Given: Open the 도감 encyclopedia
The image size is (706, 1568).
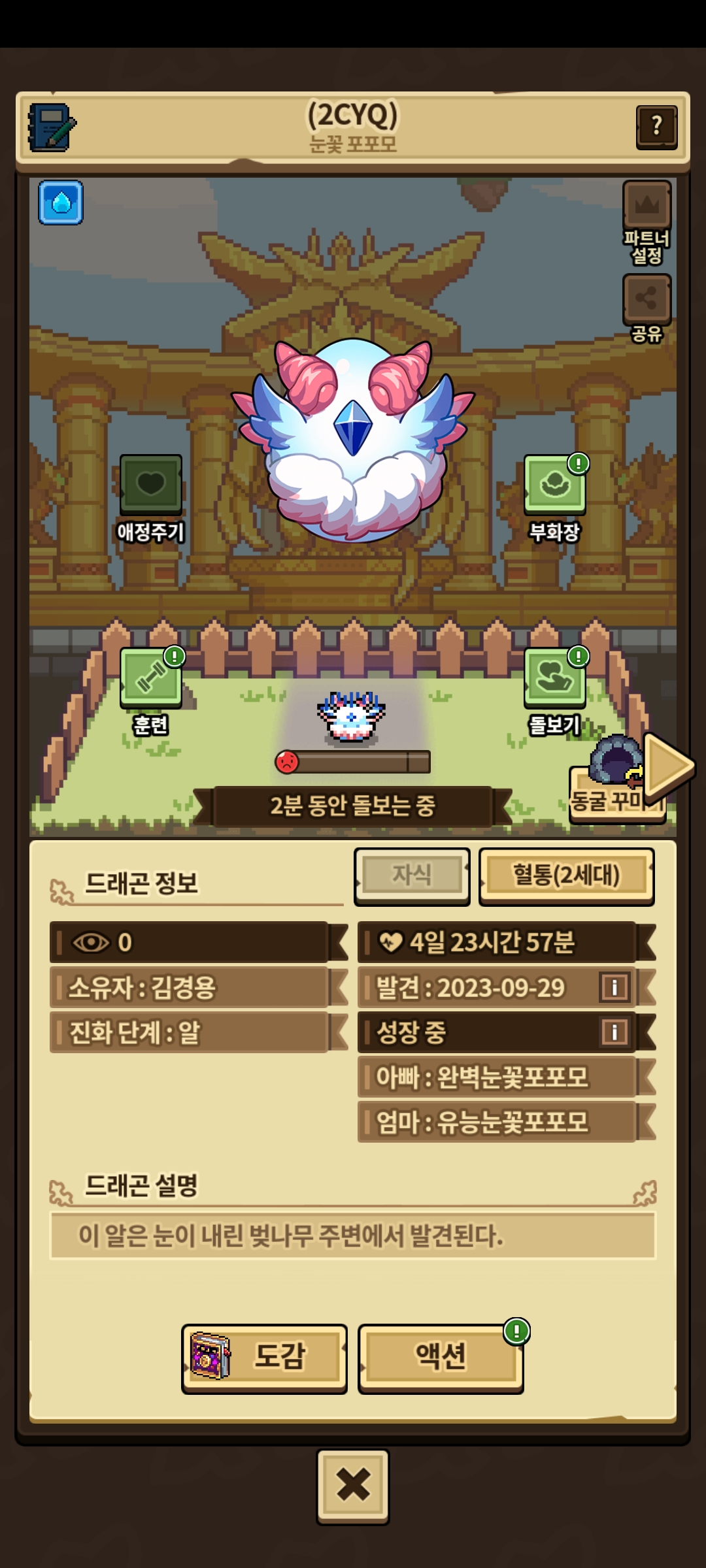Looking at the screenshot, I should 264,1358.
